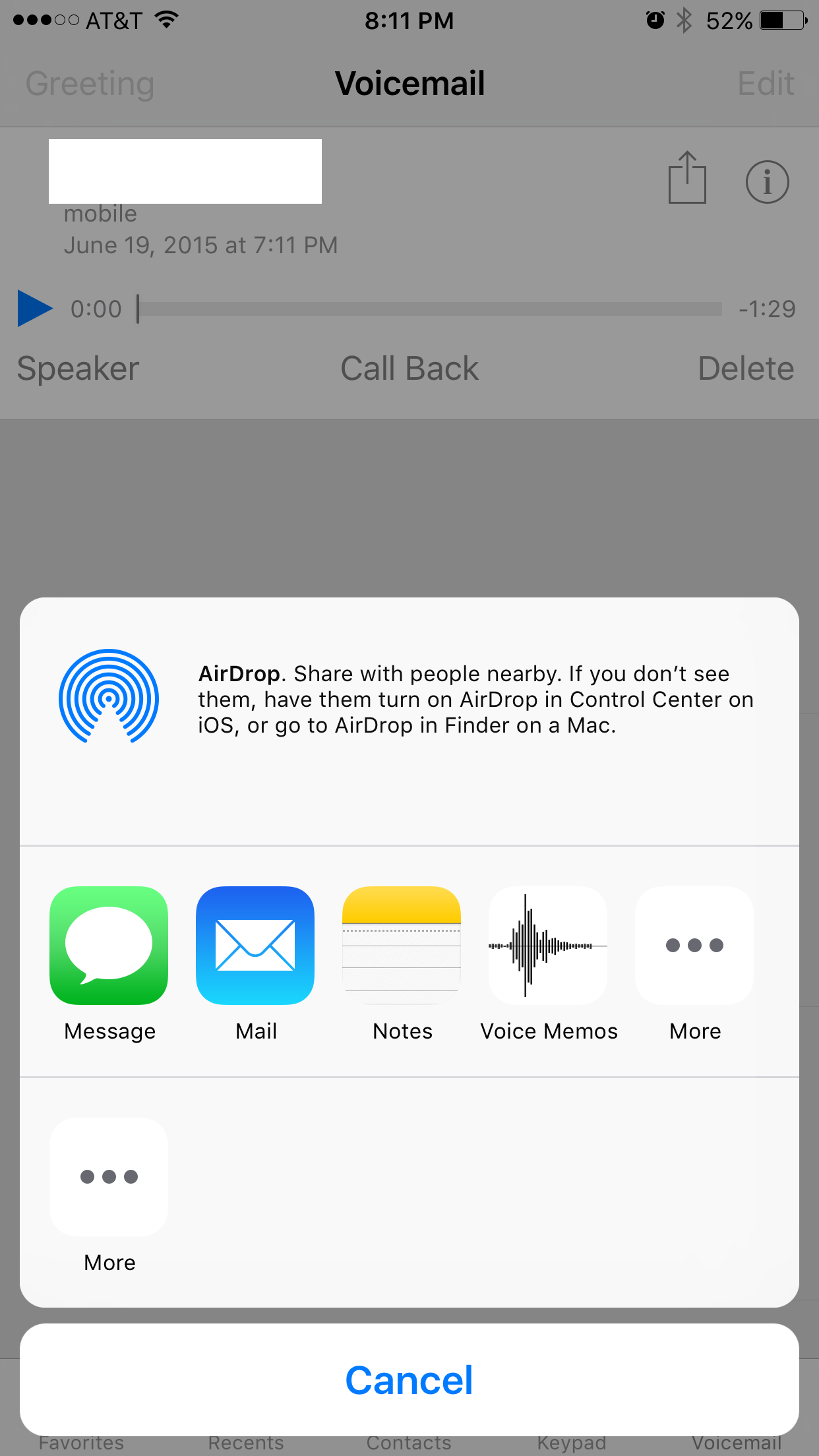Tap the AirDrop icon
Image resolution: width=819 pixels, height=1456 pixels.
point(109,696)
